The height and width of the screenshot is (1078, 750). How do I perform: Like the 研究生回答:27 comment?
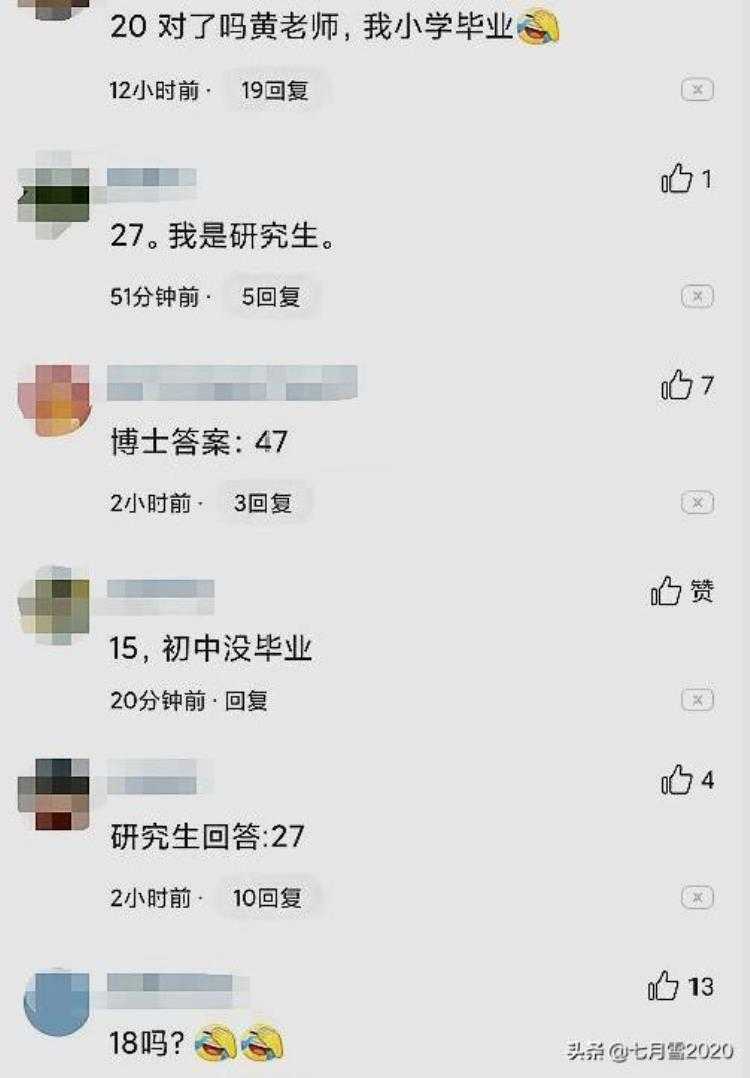[677, 780]
